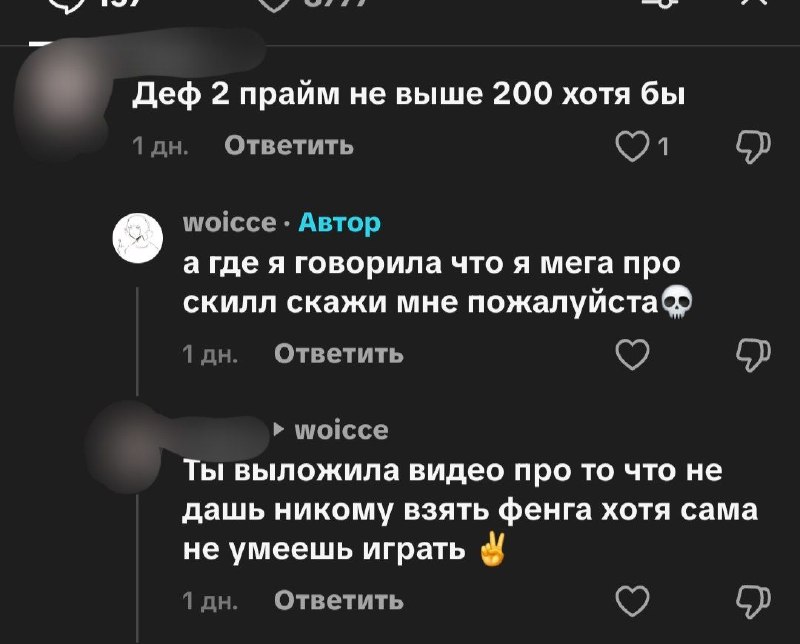The image size is (800, 644).
Task: Dislike the "Ты выложила видео" comment
Action: click(x=753, y=601)
